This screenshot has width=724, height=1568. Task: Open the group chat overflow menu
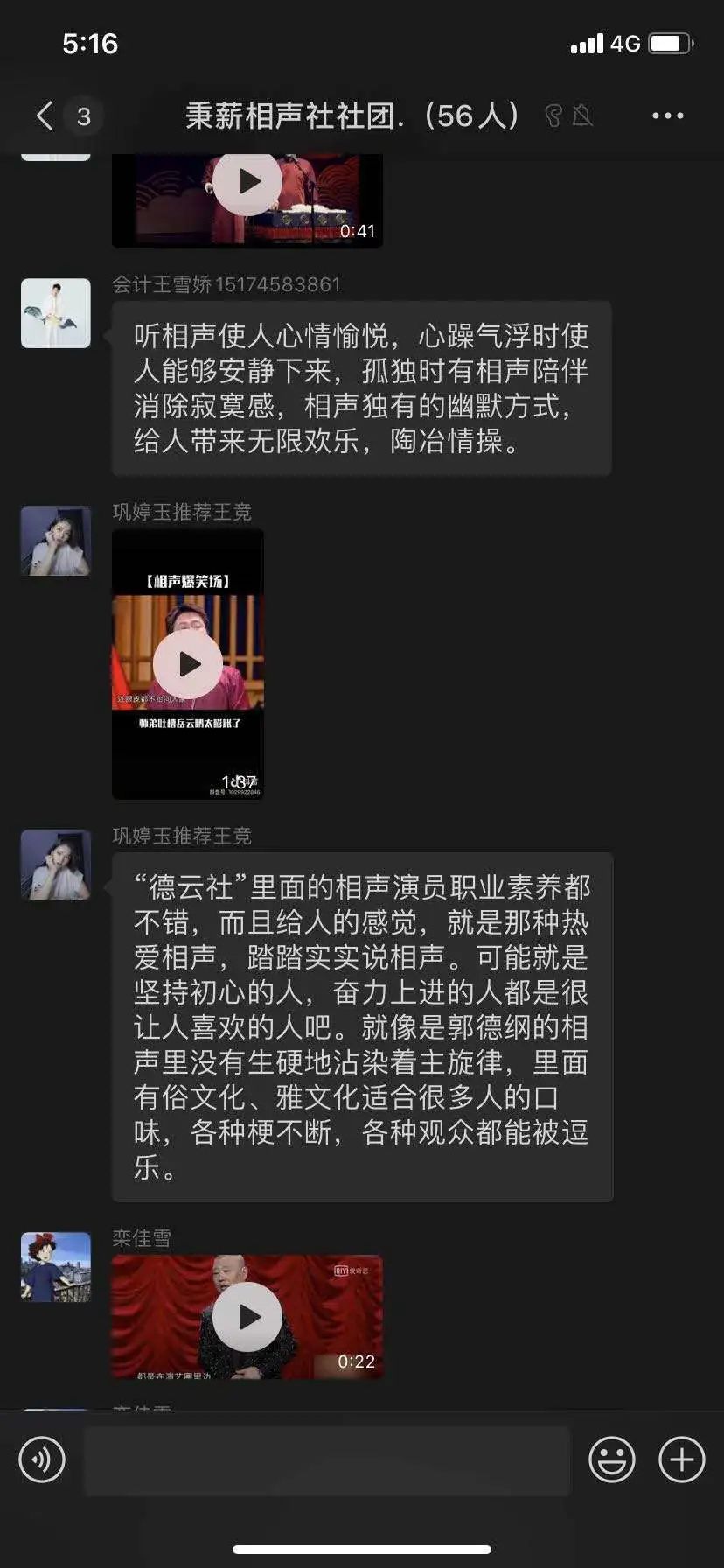(x=667, y=115)
